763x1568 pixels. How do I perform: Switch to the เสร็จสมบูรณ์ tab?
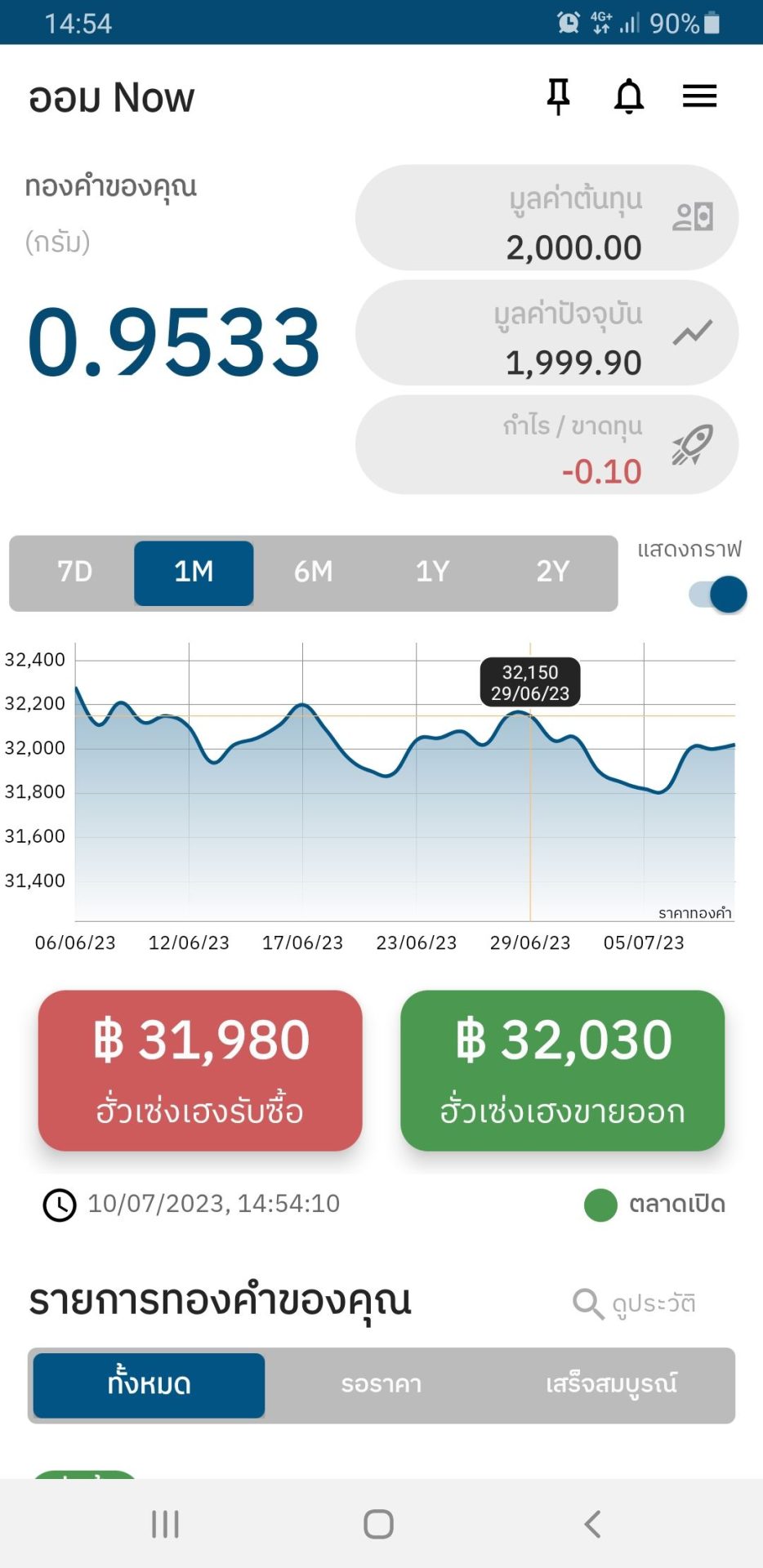click(x=612, y=1385)
